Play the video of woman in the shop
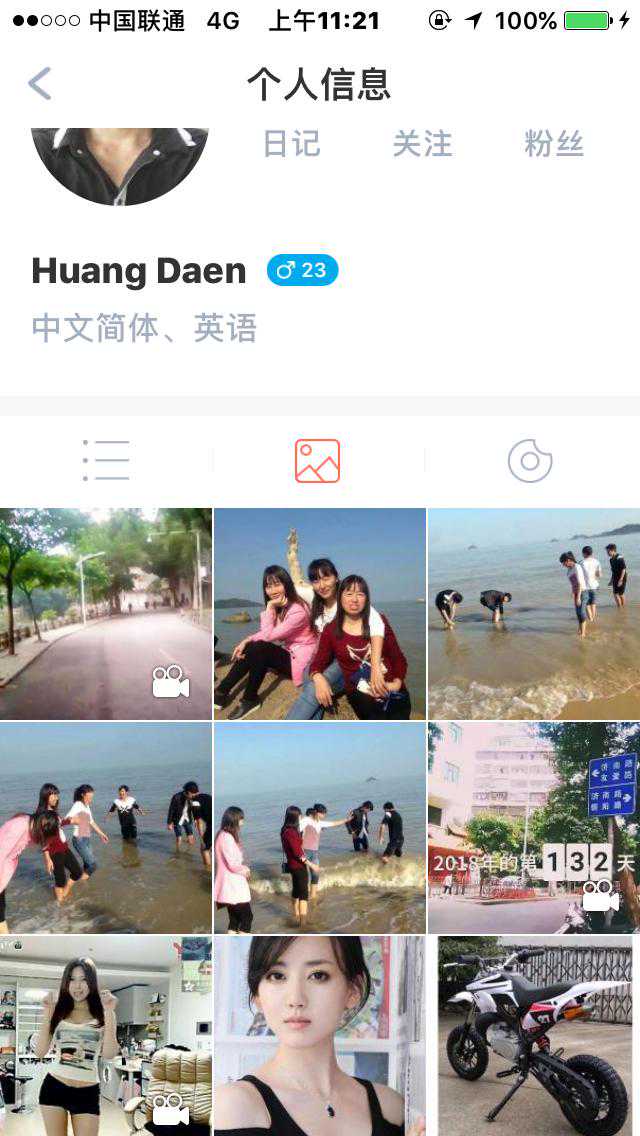Image resolution: width=640 pixels, height=1136 pixels. 105,1035
